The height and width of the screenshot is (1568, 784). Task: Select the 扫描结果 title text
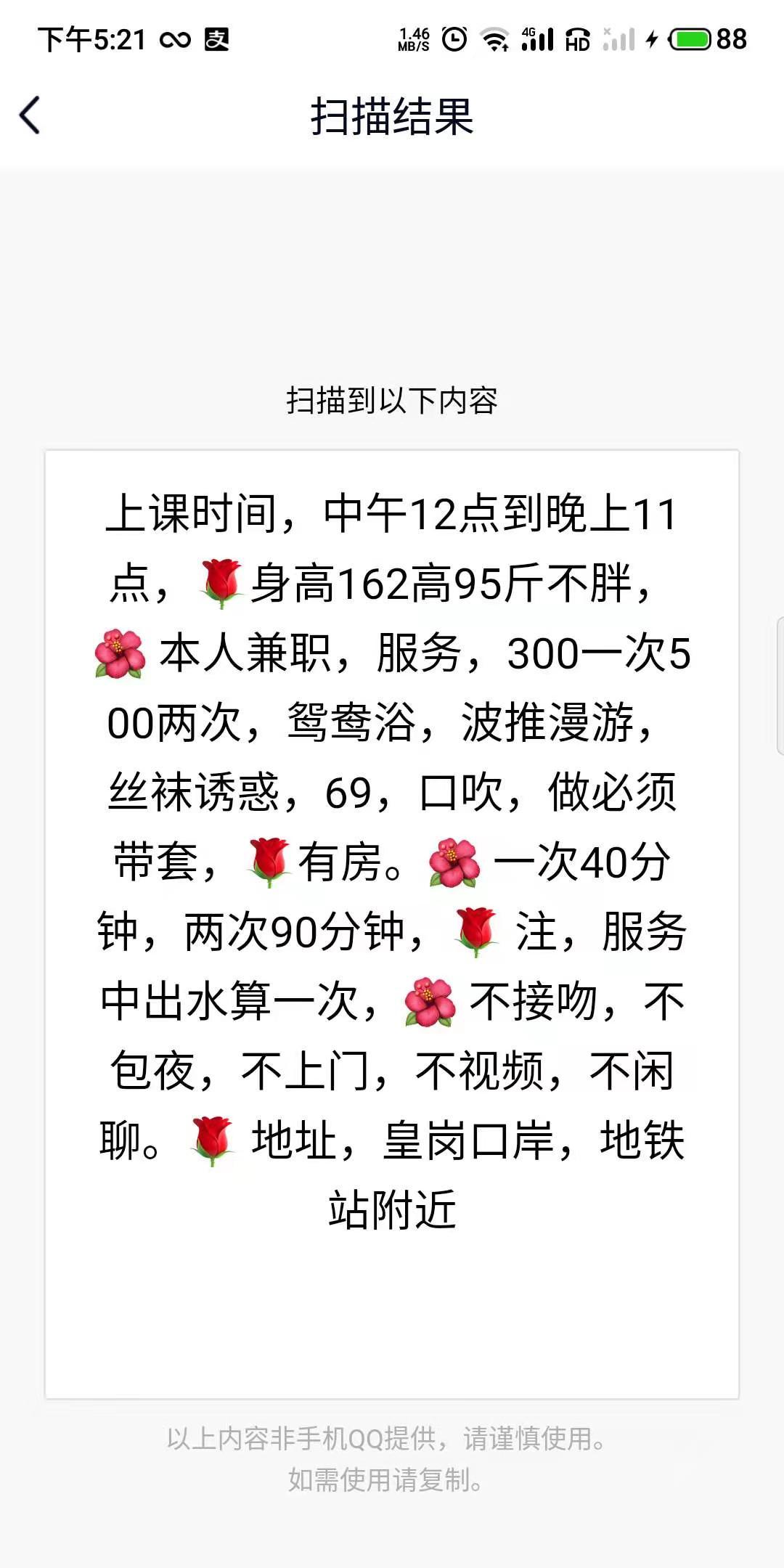pos(392,116)
